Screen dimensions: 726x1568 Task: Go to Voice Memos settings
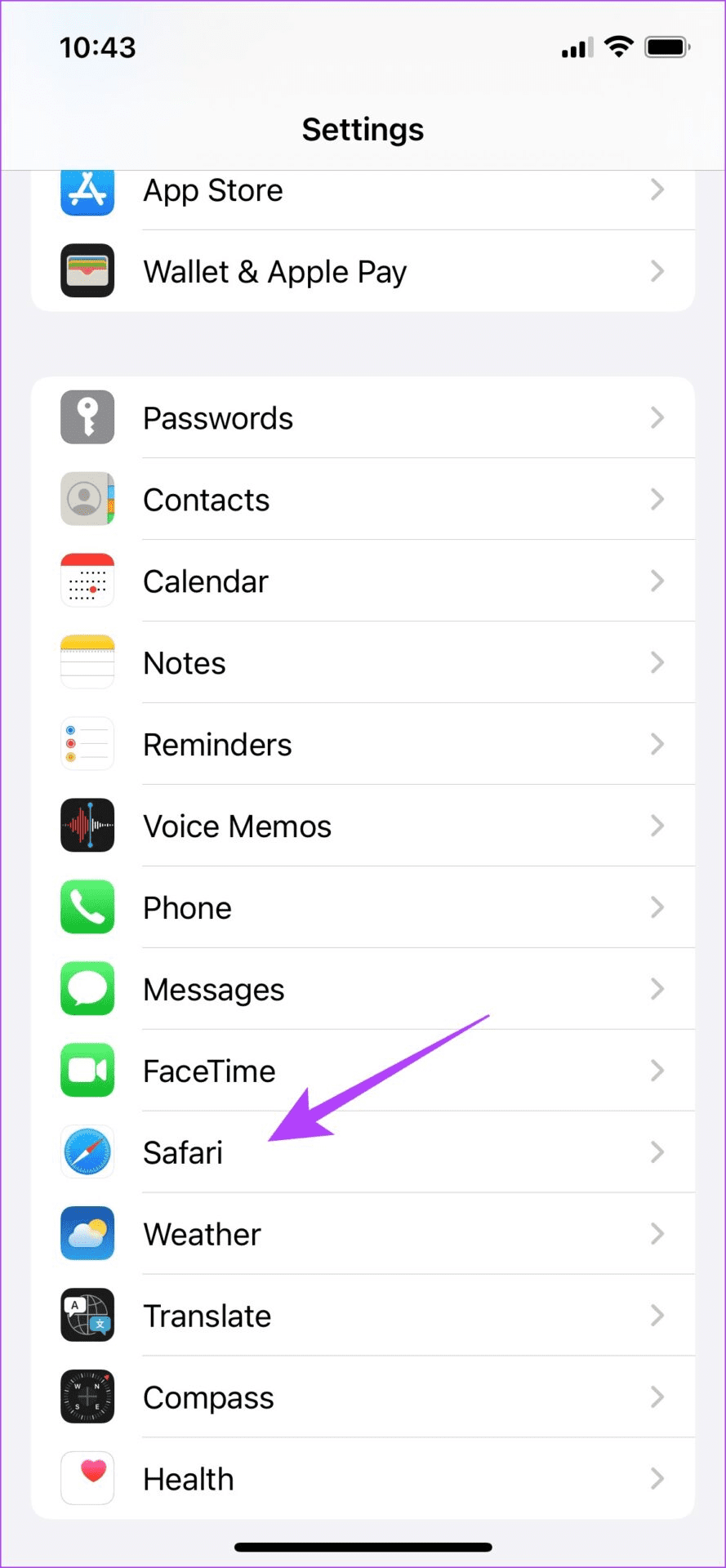point(363,826)
